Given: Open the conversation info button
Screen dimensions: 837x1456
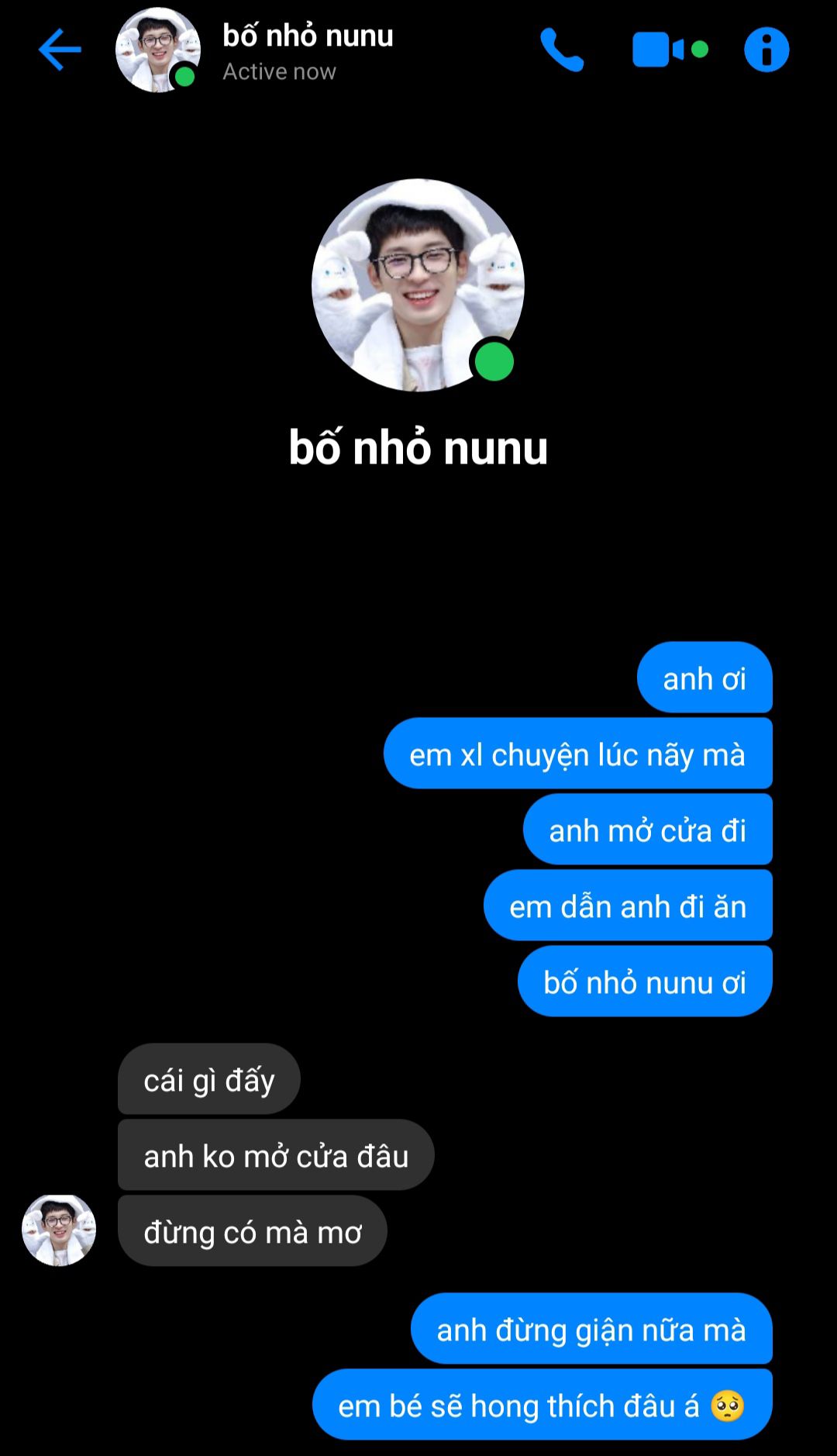Looking at the screenshot, I should 766,50.
